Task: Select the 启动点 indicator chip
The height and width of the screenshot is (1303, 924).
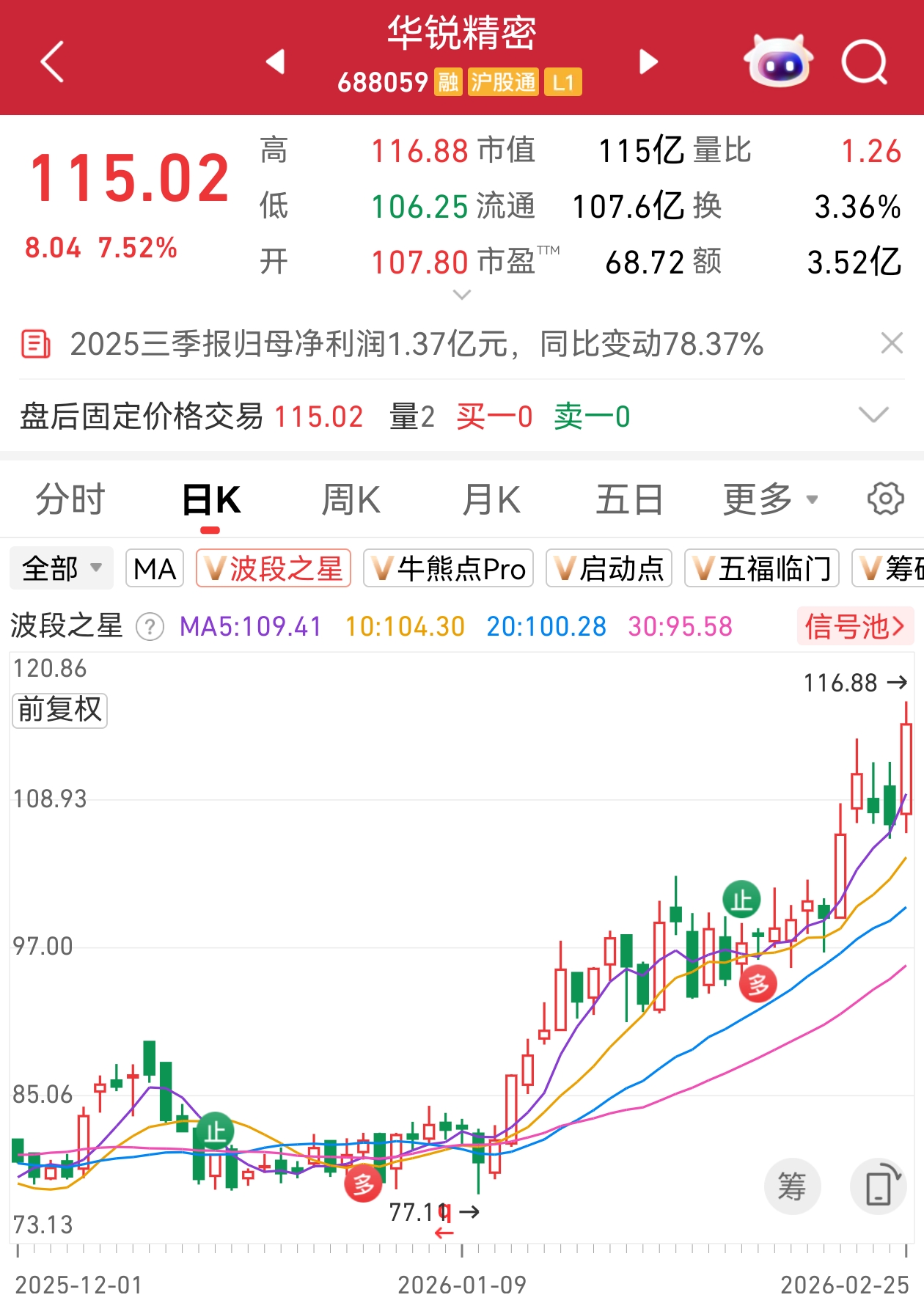Action: (609, 568)
